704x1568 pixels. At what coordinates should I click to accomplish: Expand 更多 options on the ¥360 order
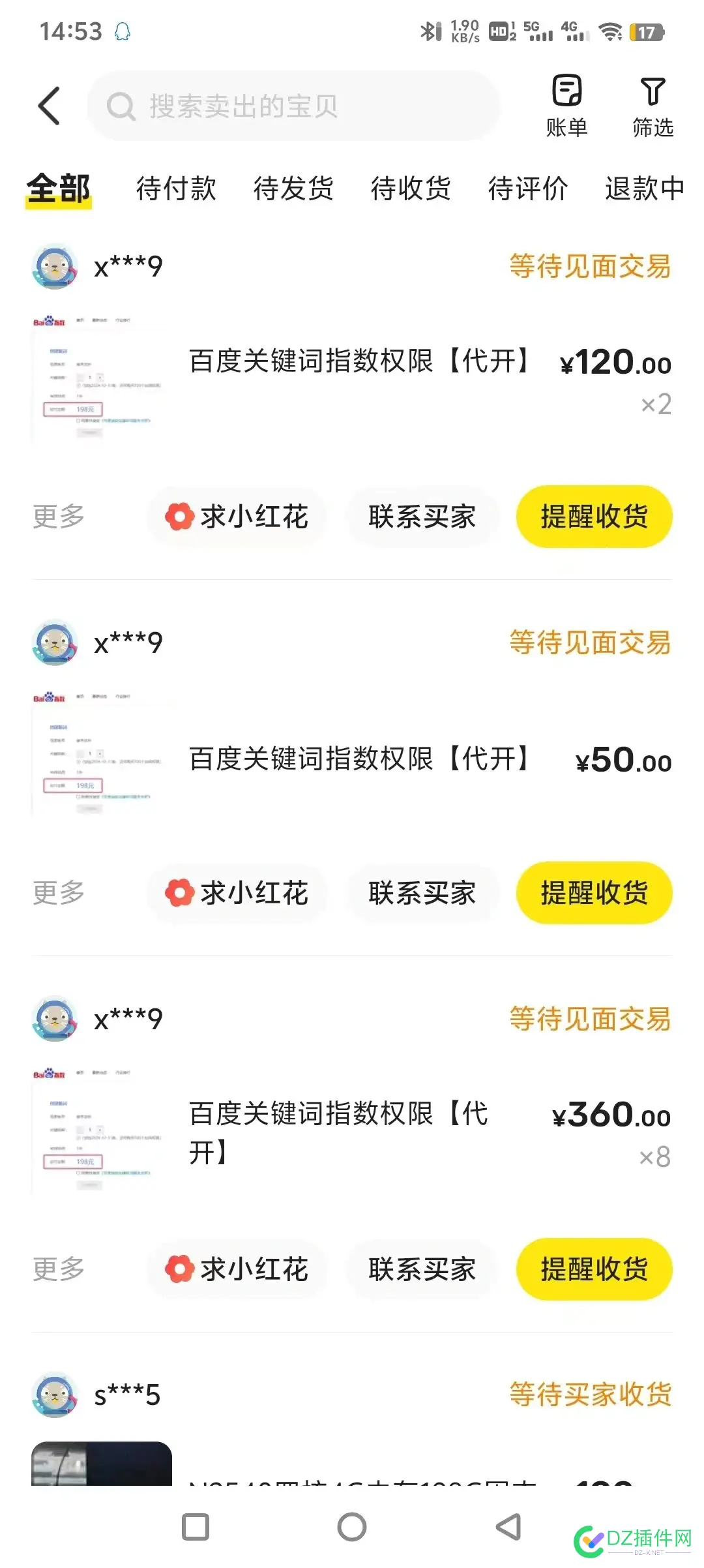[x=58, y=1269]
